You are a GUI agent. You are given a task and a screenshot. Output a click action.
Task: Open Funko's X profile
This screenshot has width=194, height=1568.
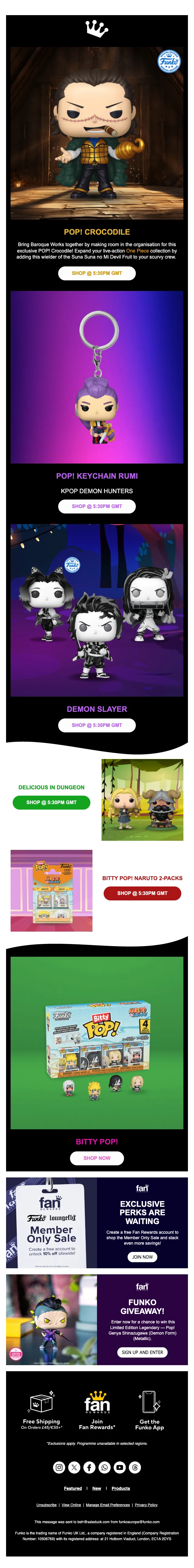tap(75, 1467)
